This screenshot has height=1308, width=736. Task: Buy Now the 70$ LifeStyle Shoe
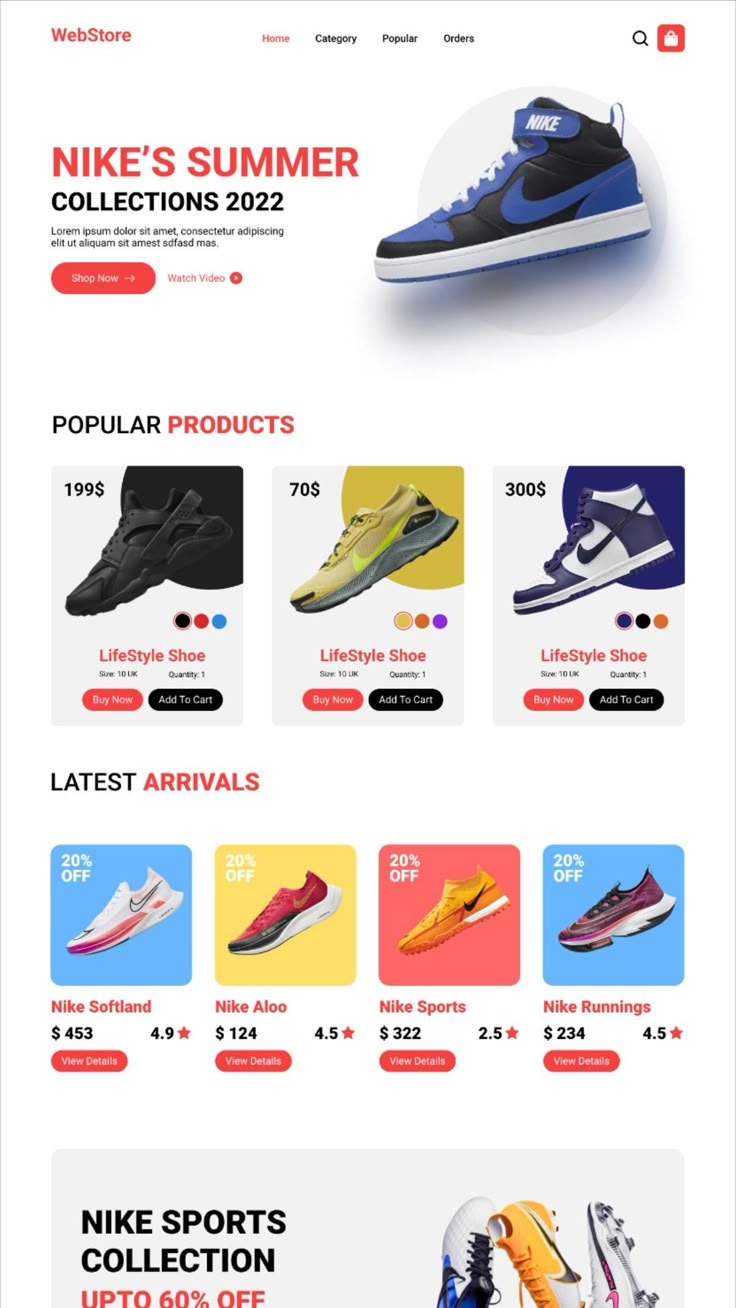click(333, 700)
